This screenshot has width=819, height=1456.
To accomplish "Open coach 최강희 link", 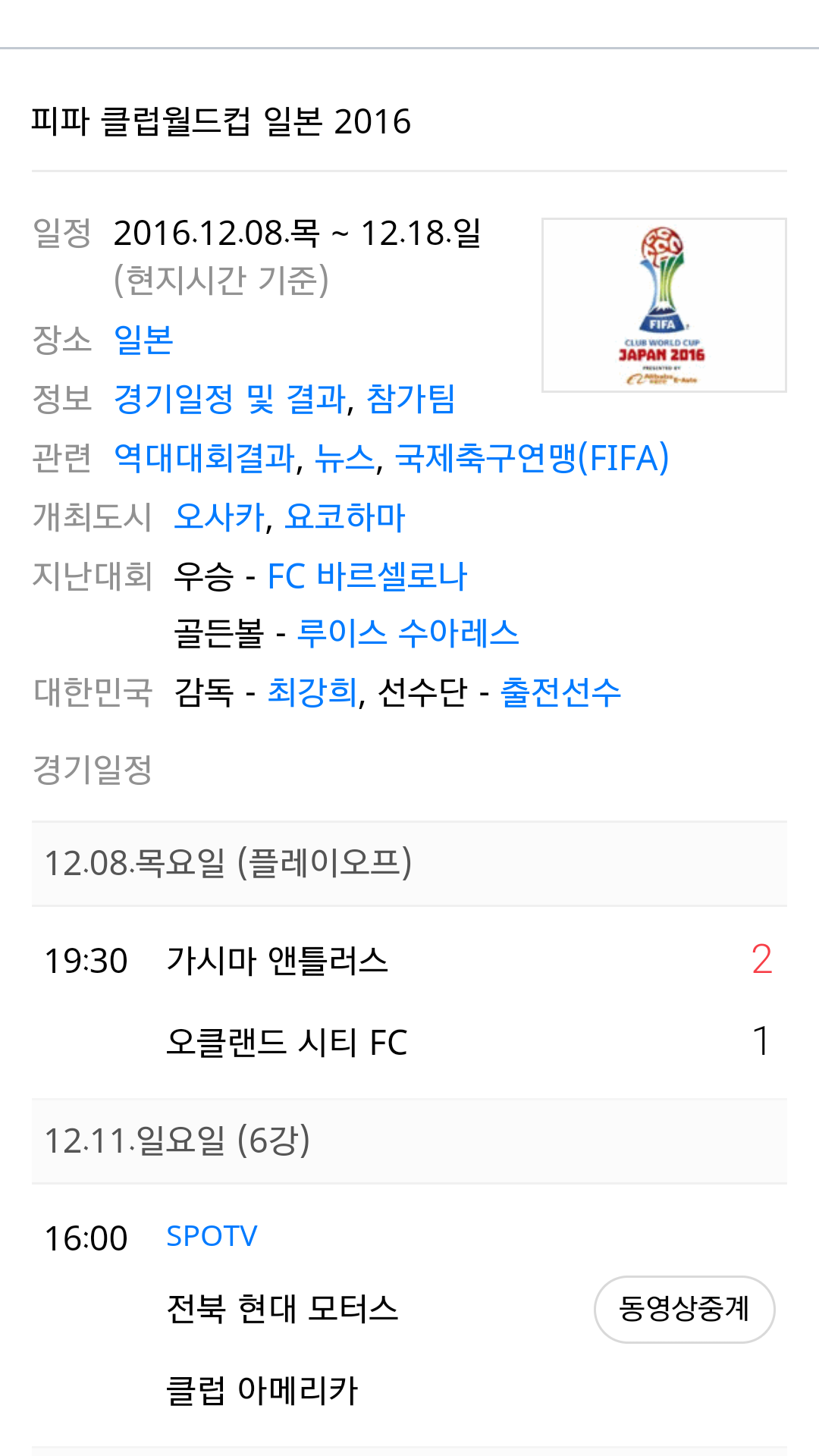I will tap(312, 692).
